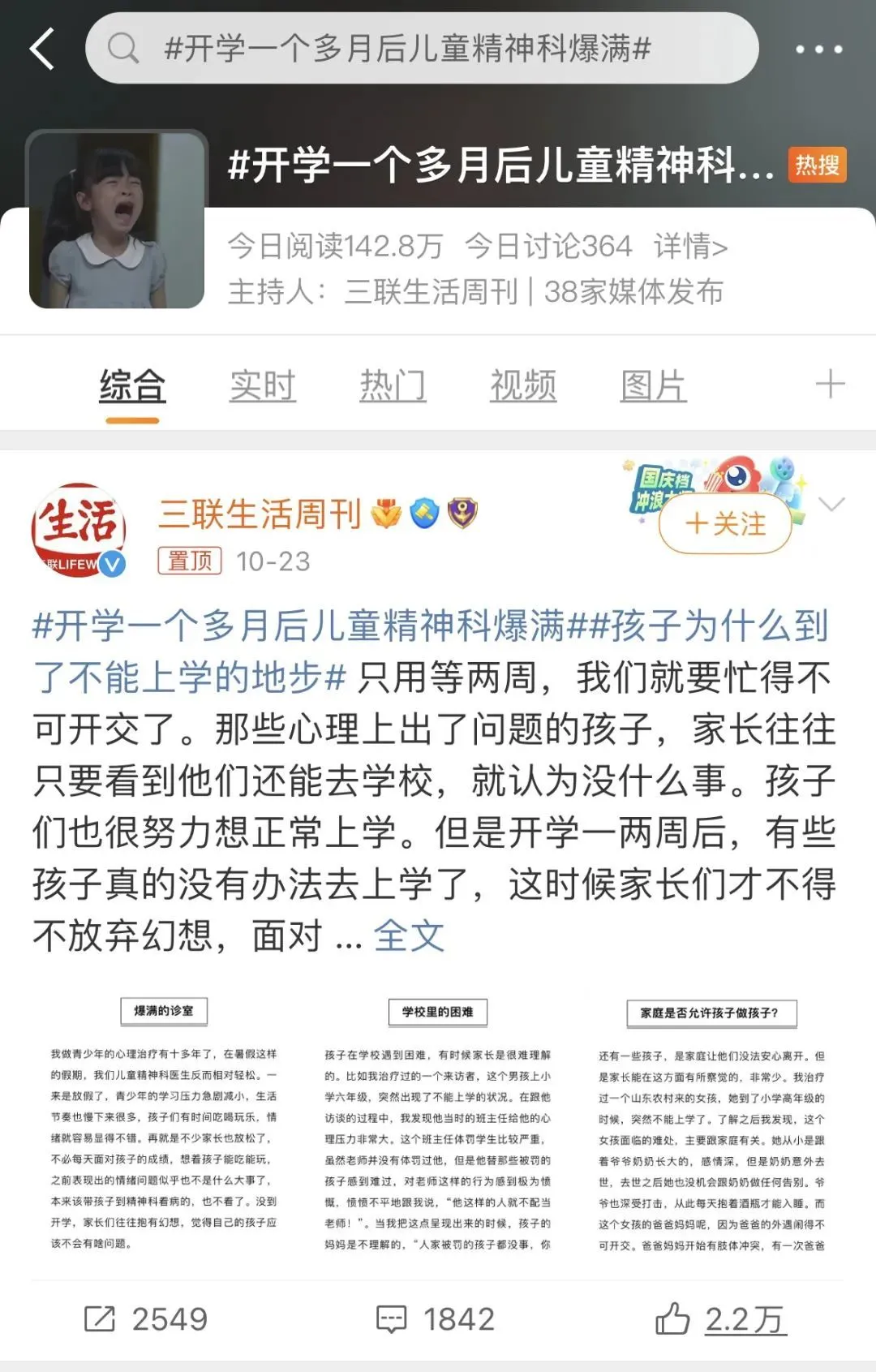Switch to the 实时 tab
The height and width of the screenshot is (1372, 876).
point(262,385)
